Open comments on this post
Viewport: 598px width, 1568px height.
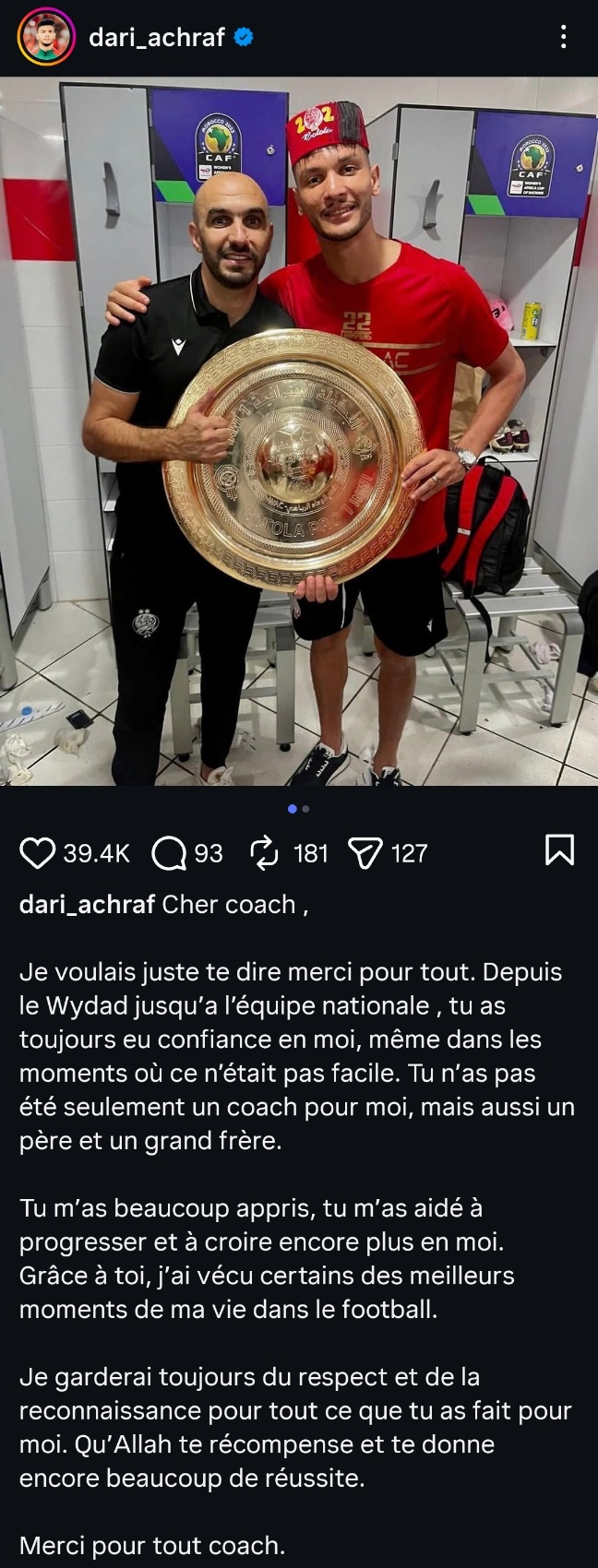pyautogui.click(x=170, y=853)
